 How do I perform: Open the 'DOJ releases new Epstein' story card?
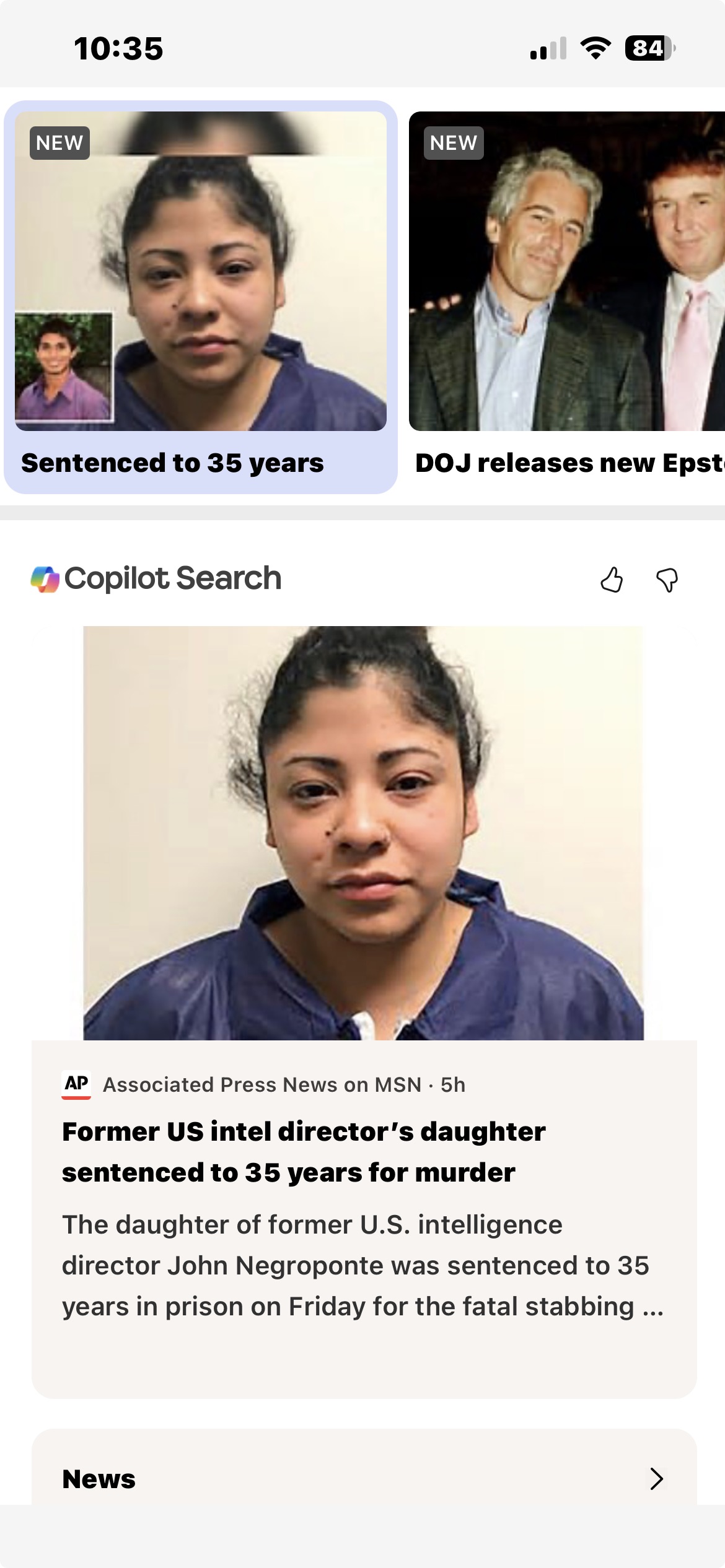tap(567, 297)
